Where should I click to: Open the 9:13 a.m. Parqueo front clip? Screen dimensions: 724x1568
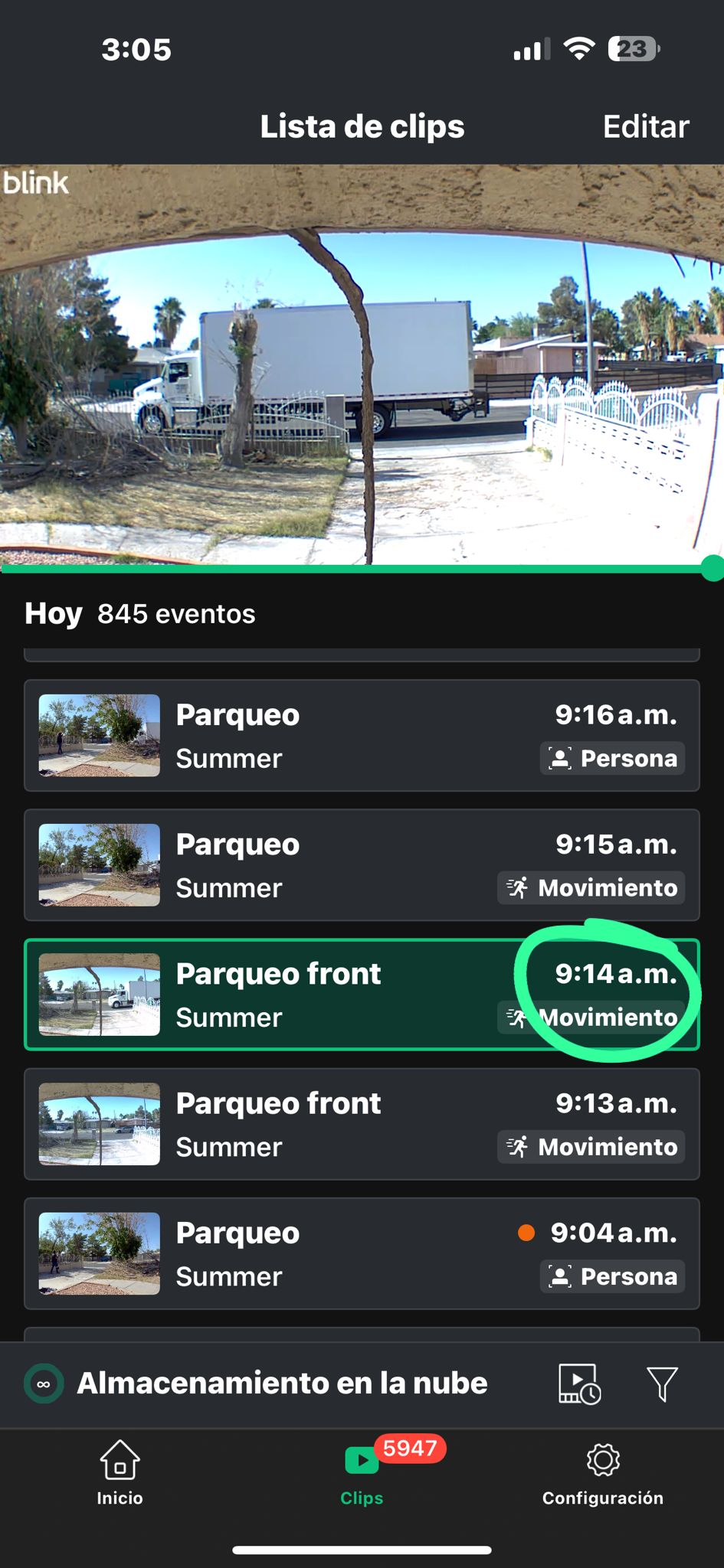[x=362, y=1124]
